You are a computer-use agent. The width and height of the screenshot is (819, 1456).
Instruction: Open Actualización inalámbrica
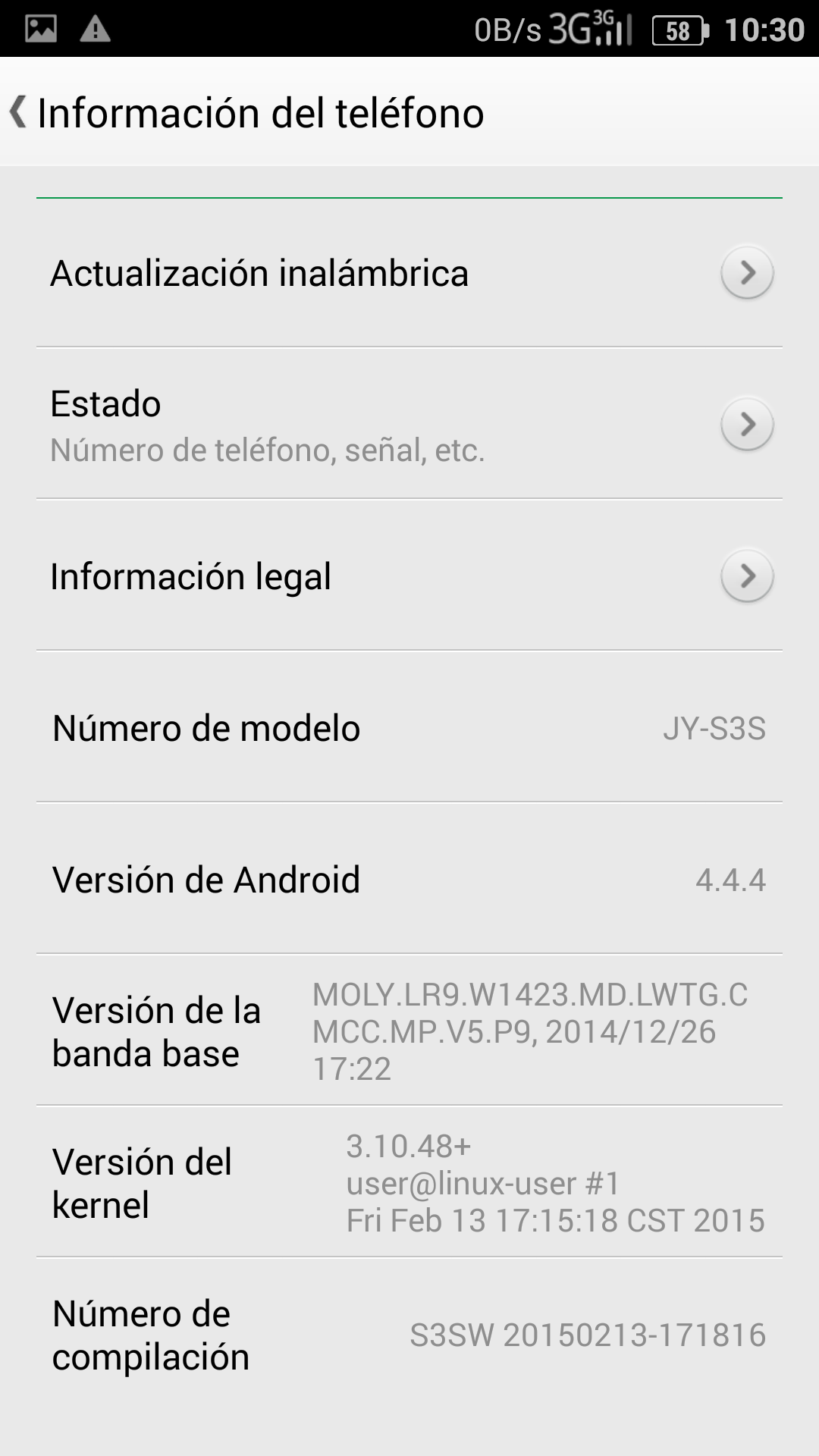tap(409, 273)
